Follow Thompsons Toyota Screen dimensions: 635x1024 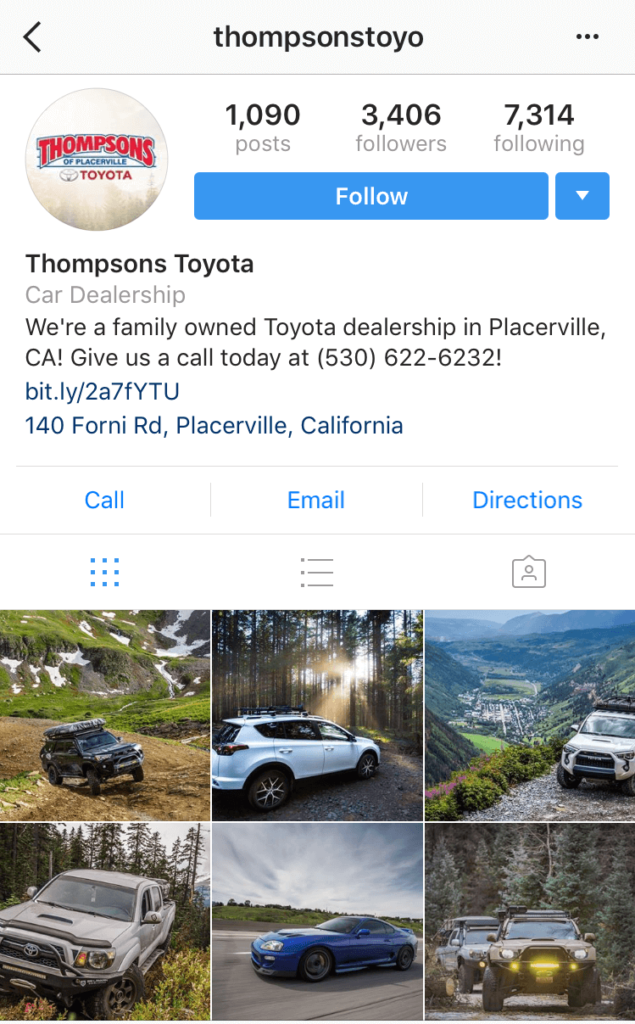371,196
